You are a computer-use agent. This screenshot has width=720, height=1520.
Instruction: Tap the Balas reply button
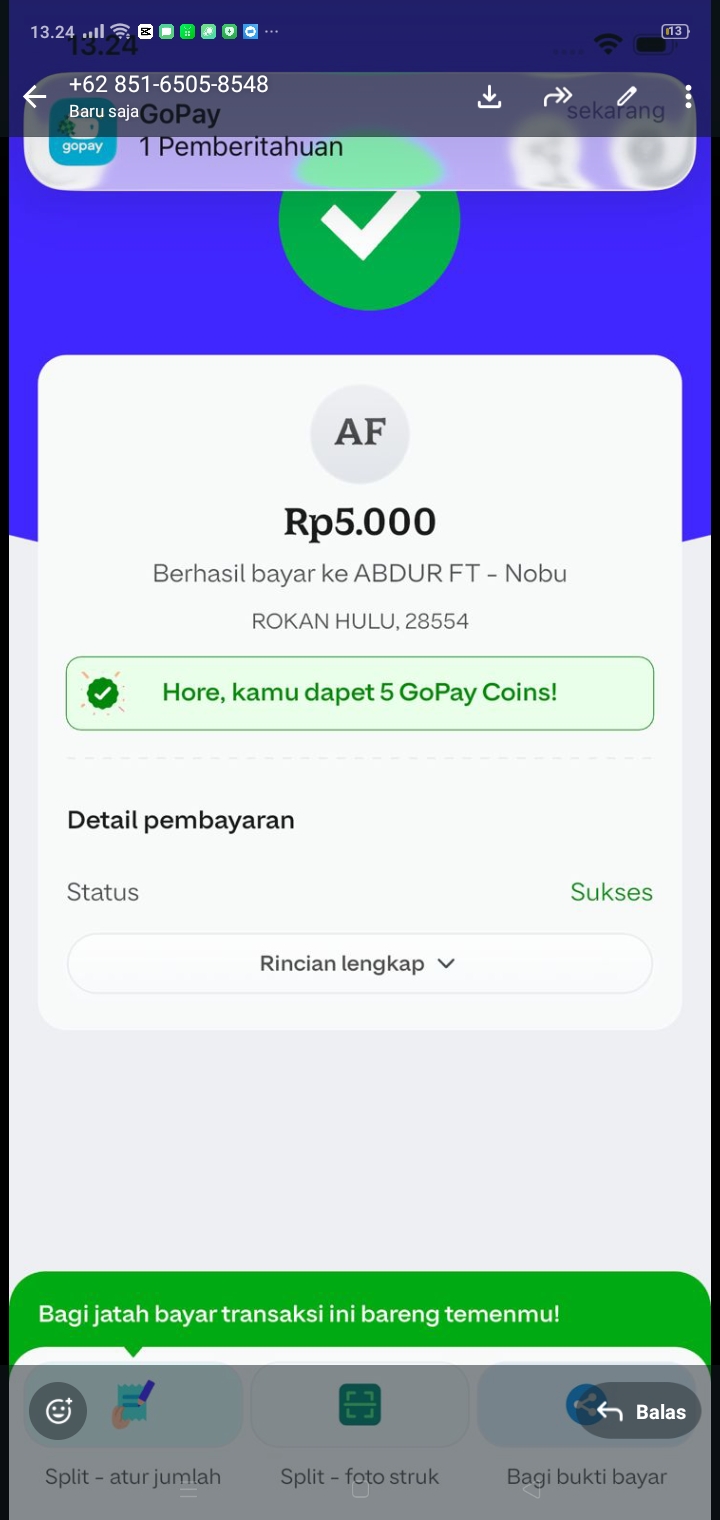click(641, 1411)
